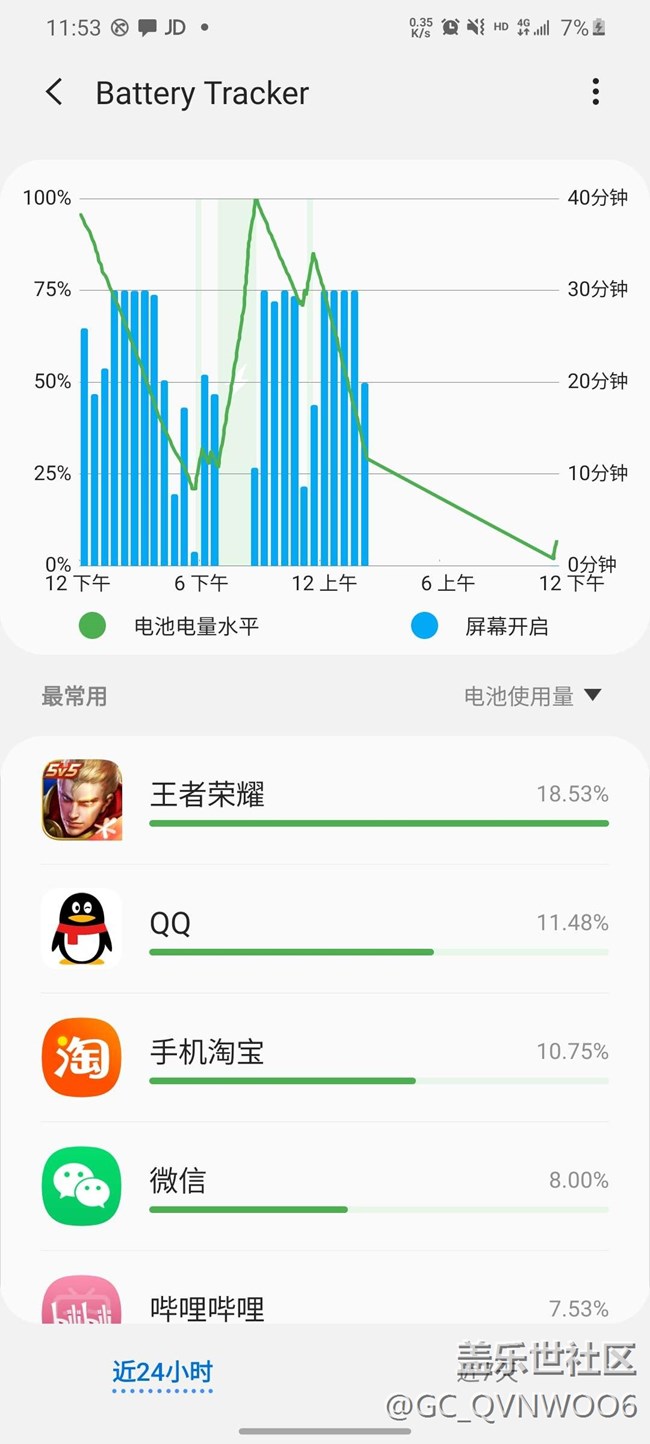Screen dimensions: 650x1444
Task: Open battery details for QQ
Action: coord(325,929)
